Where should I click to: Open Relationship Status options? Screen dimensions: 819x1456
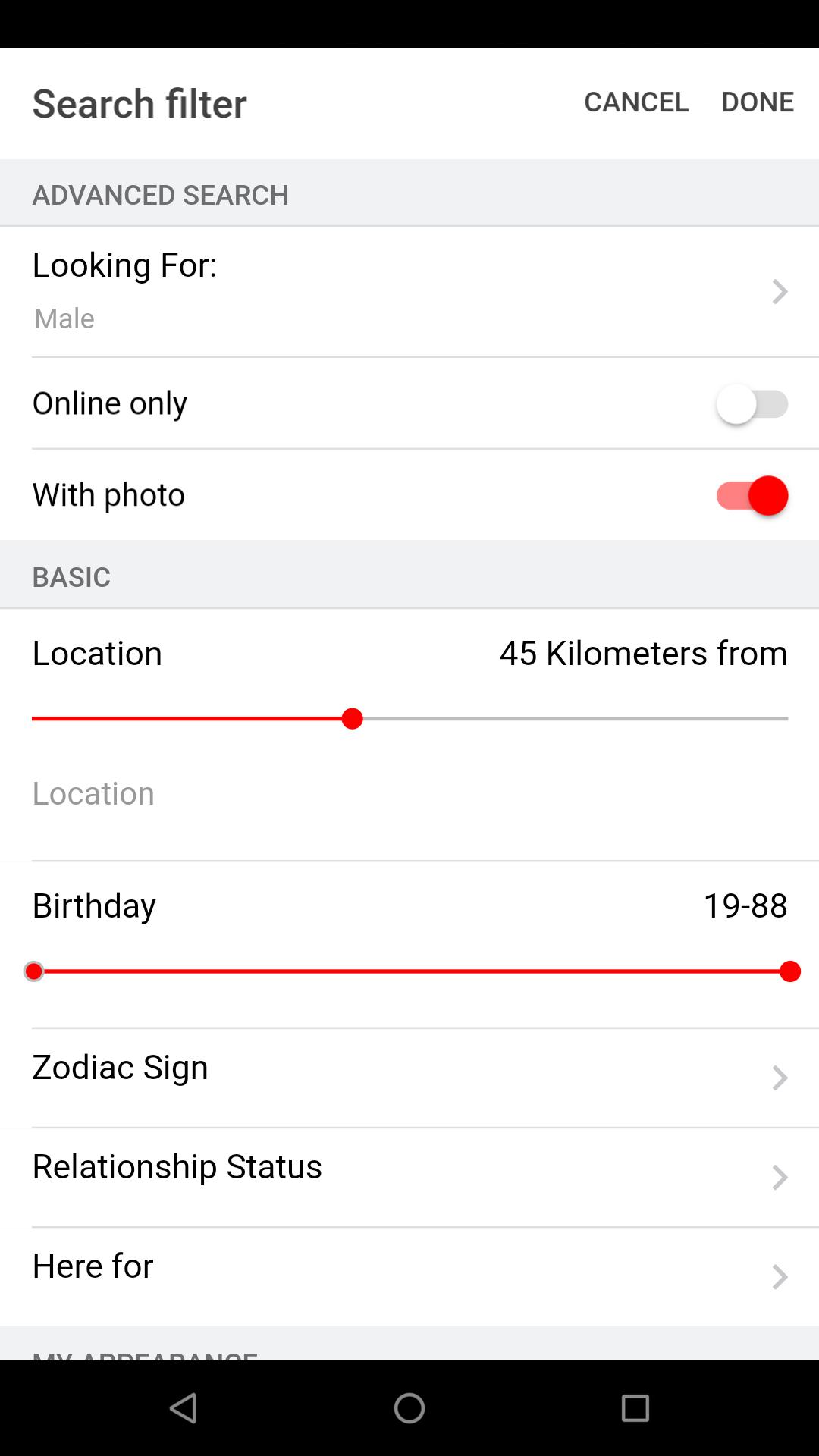click(409, 1176)
